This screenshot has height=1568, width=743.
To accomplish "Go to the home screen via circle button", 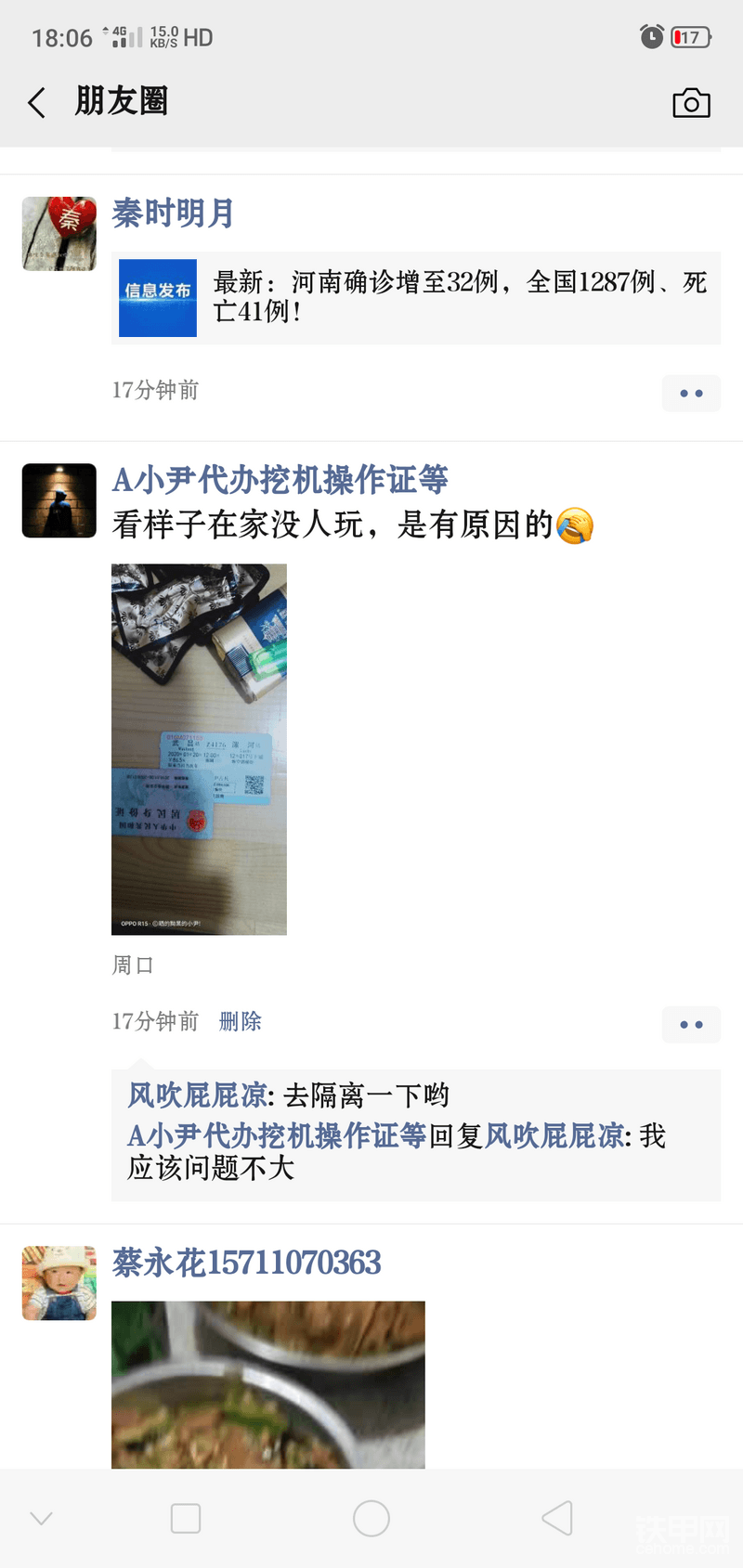I will (371, 1519).
